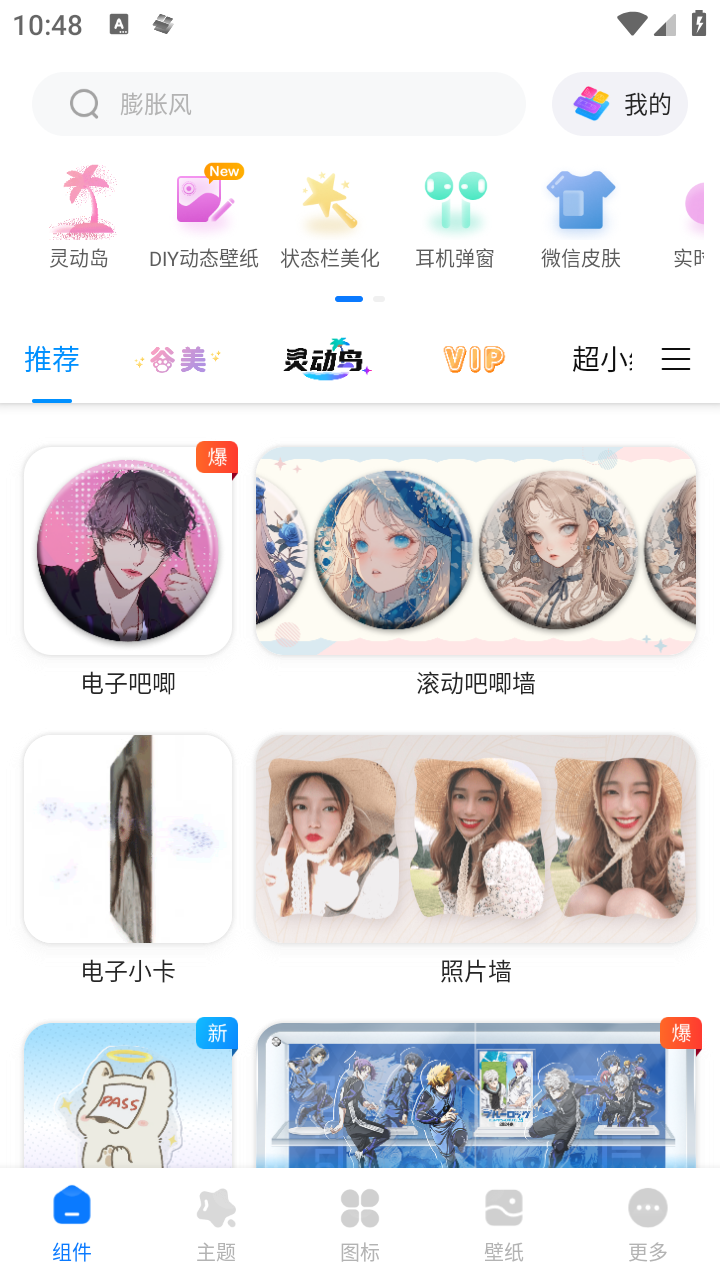The width and height of the screenshot is (720, 1280).
Task: Open the 照片墙 widget card
Action: coord(475,839)
